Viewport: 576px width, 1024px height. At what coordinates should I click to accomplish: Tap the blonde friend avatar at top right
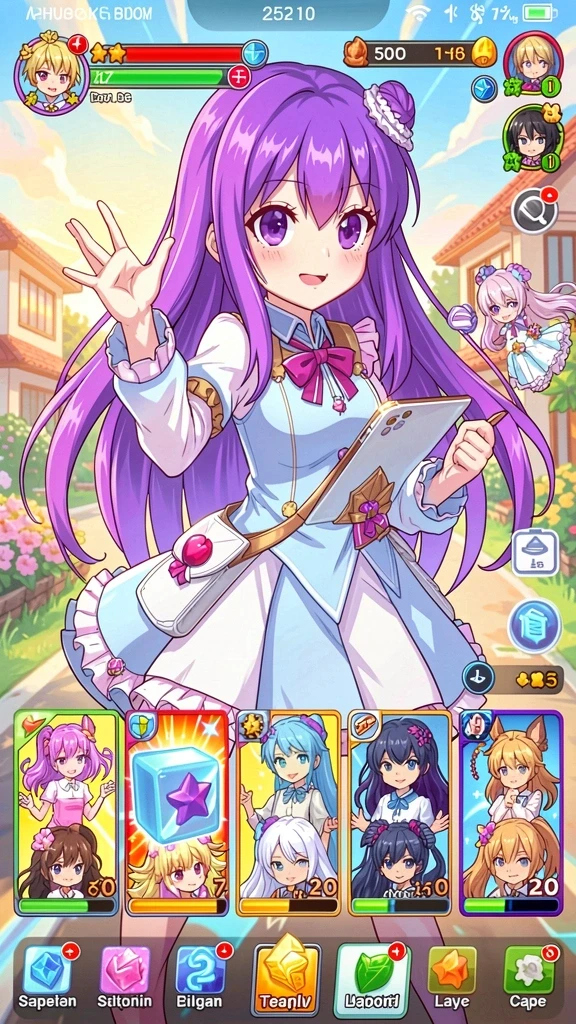[533, 63]
